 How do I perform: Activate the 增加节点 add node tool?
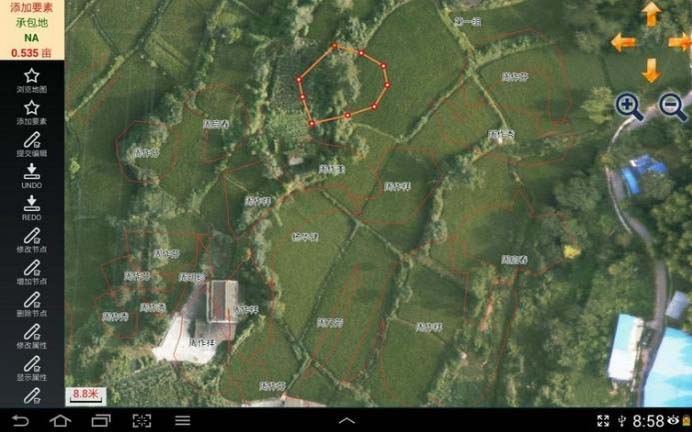click(31, 271)
